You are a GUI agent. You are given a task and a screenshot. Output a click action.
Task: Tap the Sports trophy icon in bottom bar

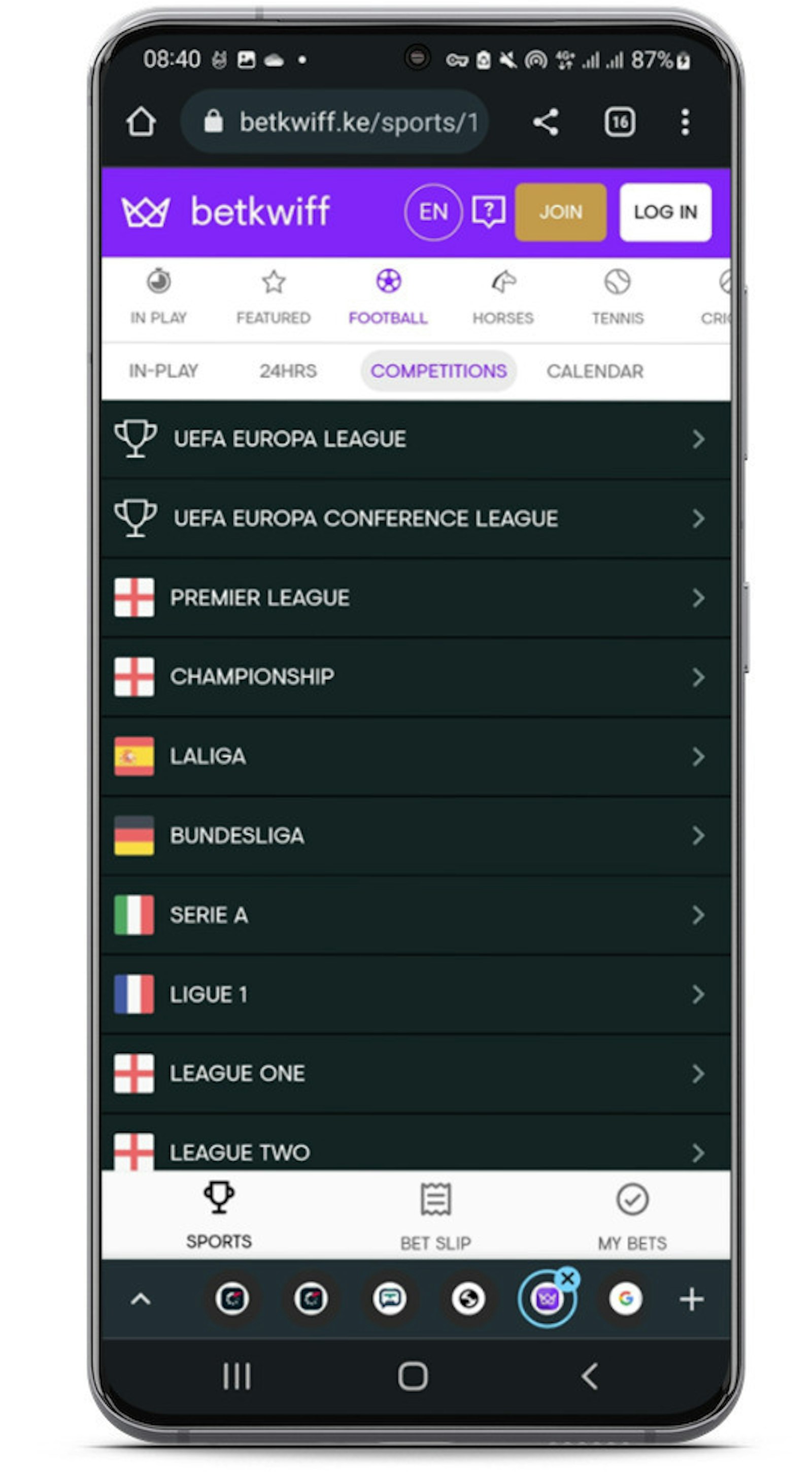pos(219,1198)
